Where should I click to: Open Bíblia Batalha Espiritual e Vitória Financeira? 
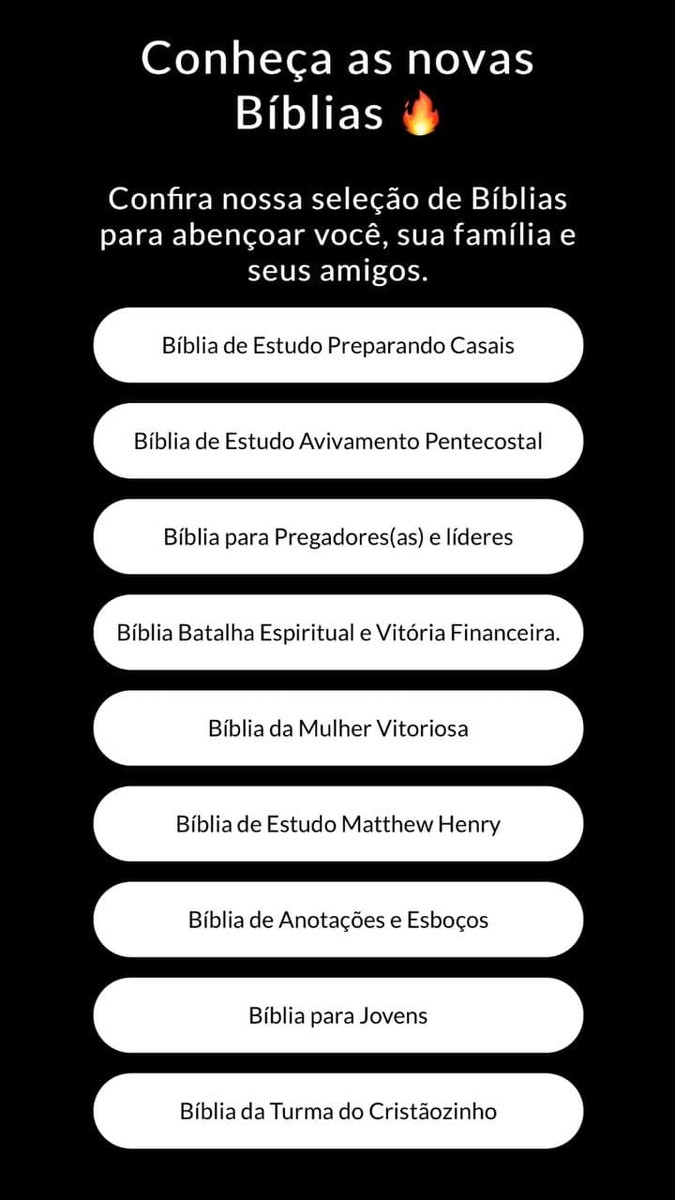point(338,632)
